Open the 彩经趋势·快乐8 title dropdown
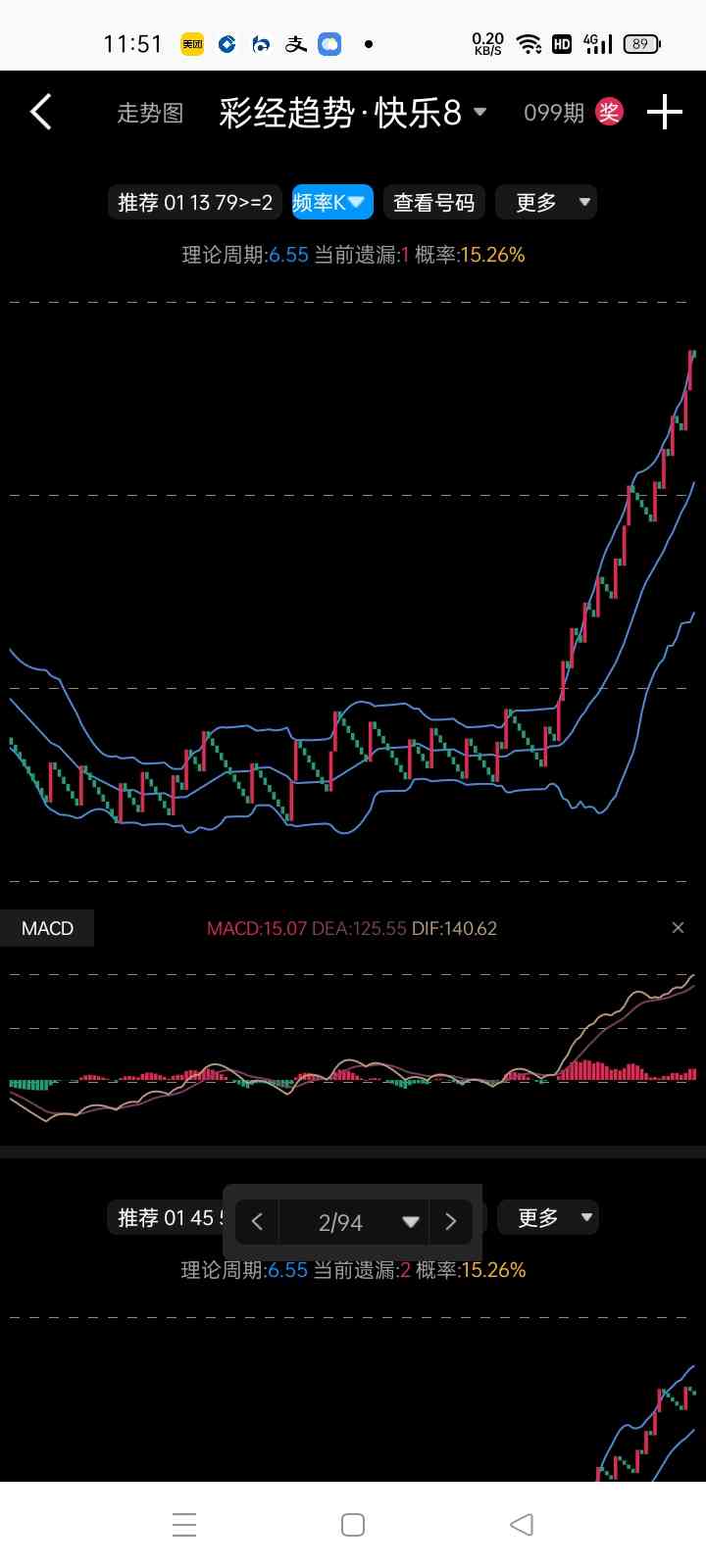 [353, 113]
